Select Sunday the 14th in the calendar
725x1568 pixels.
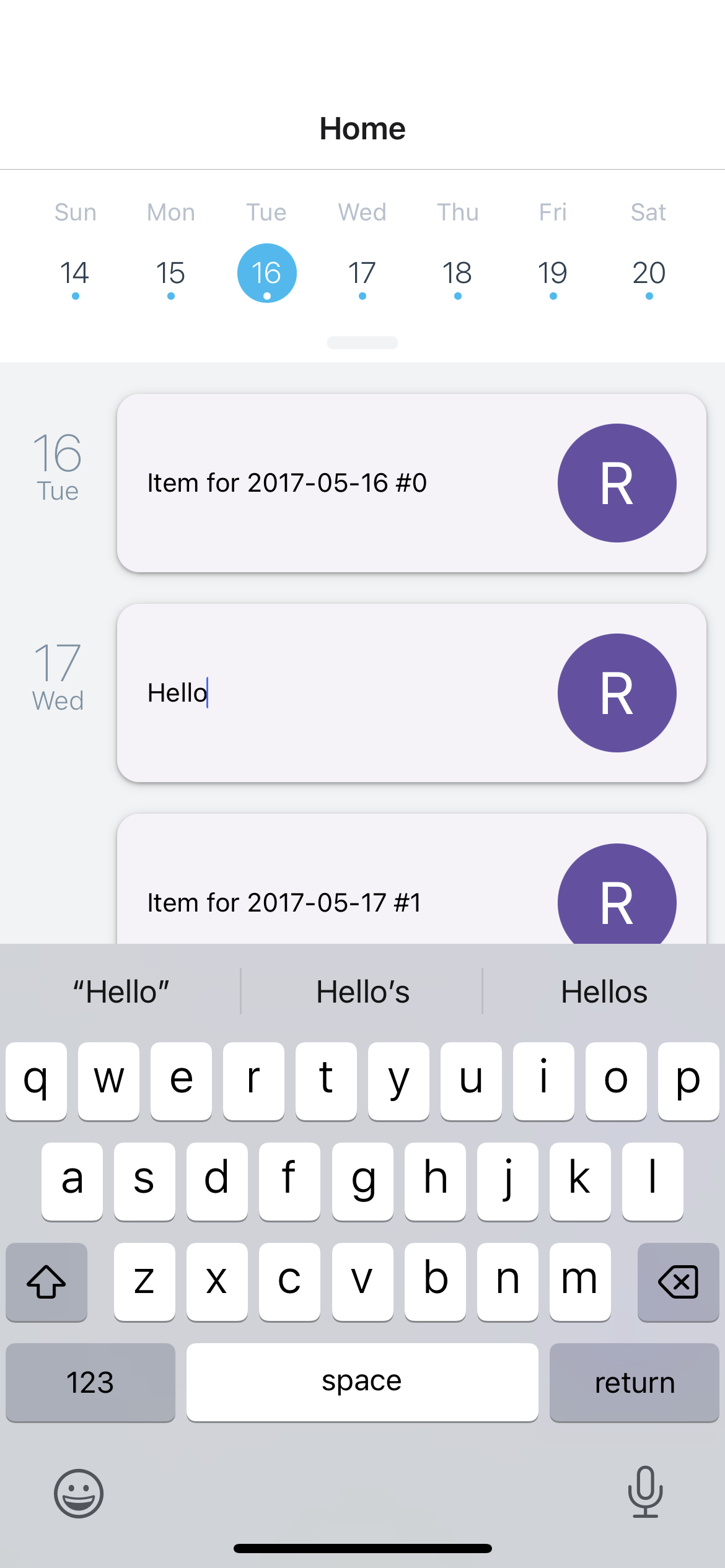click(75, 273)
